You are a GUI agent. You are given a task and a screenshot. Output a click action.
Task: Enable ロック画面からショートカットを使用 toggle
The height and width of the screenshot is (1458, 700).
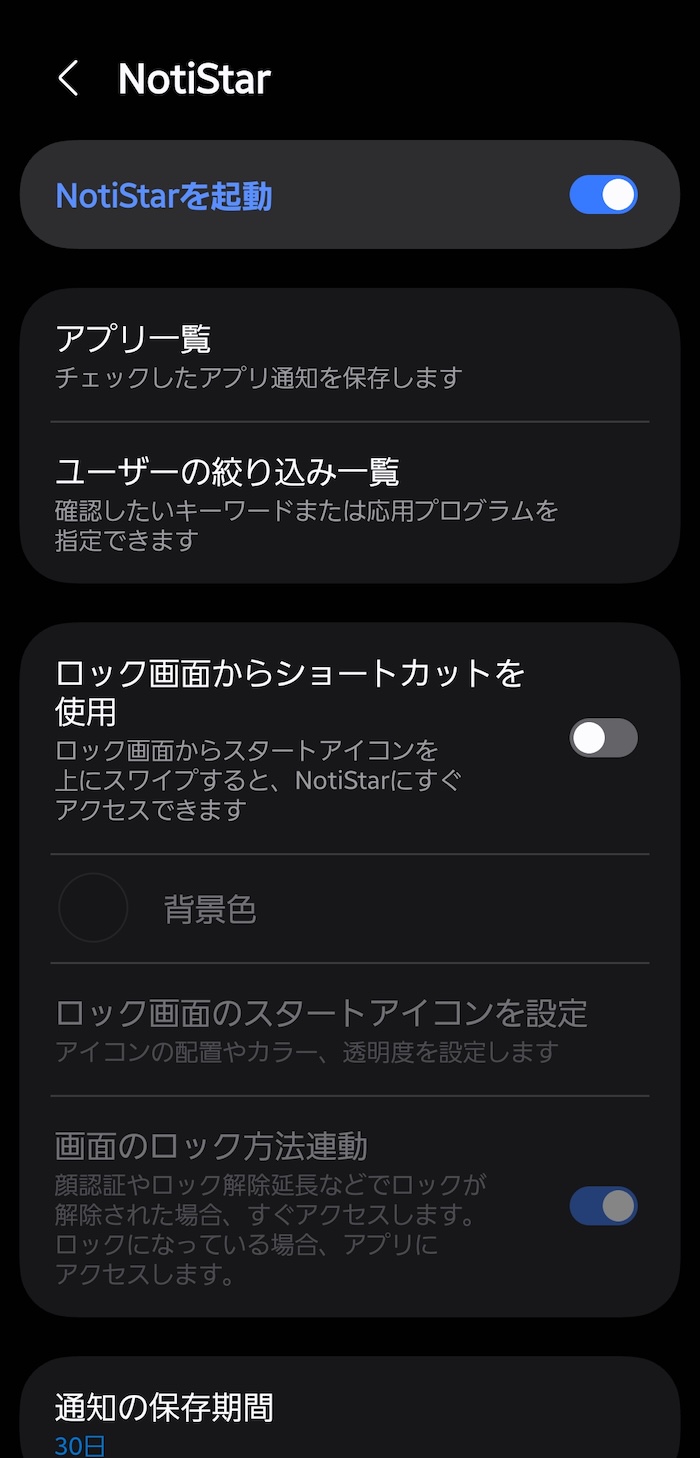603,738
